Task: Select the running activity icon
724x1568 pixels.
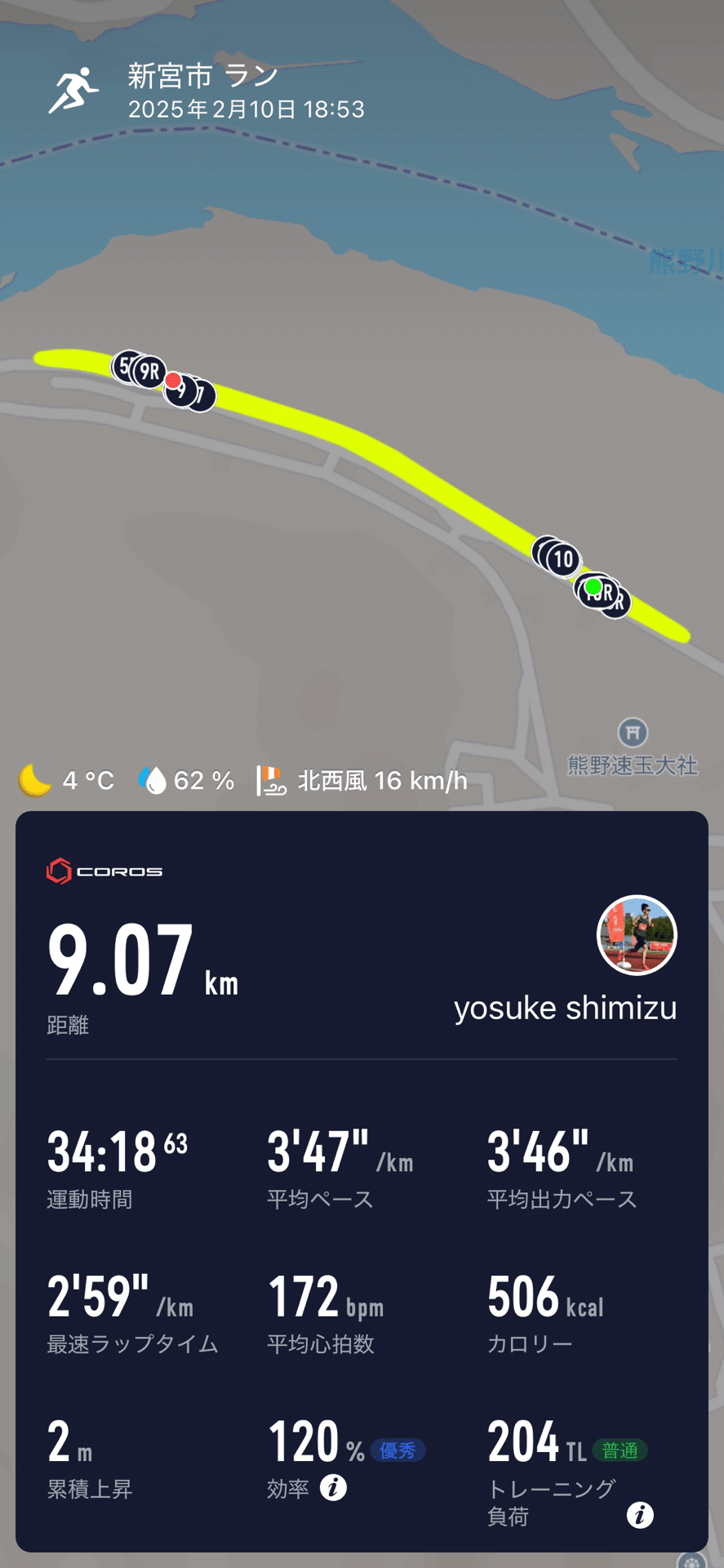Action: tap(75, 87)
